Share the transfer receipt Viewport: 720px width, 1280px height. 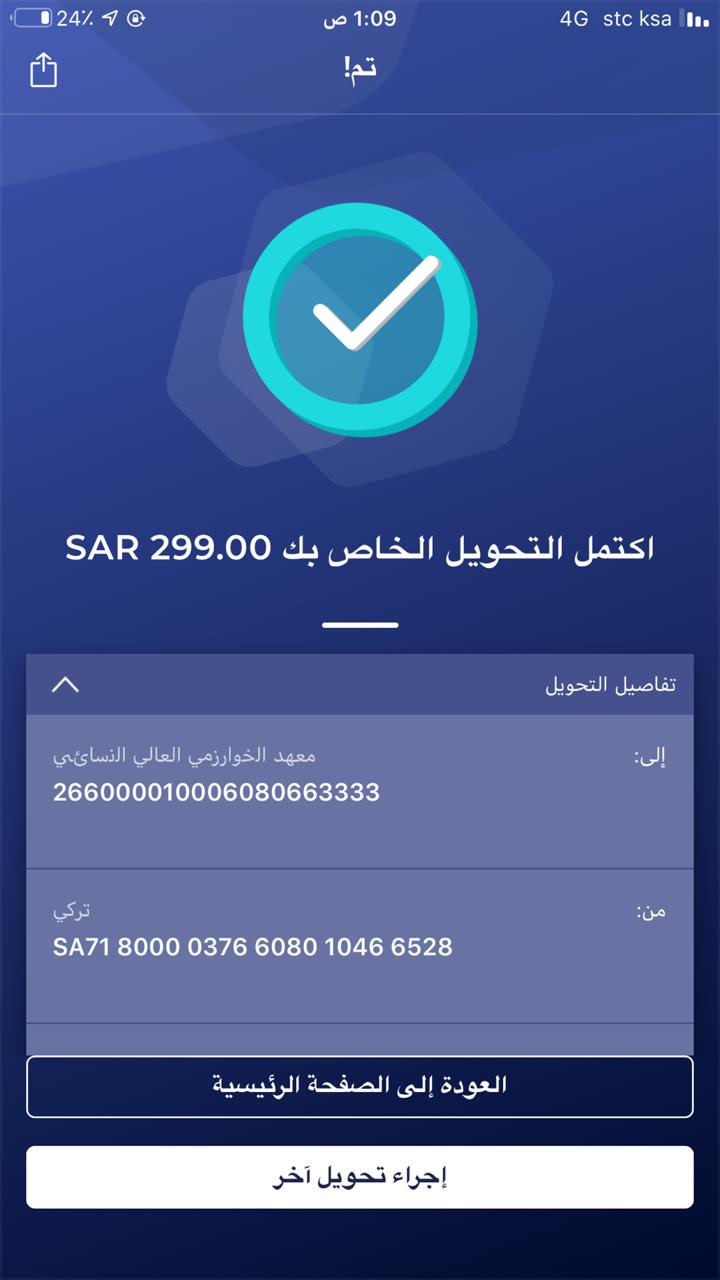click(x=43, y=70)
